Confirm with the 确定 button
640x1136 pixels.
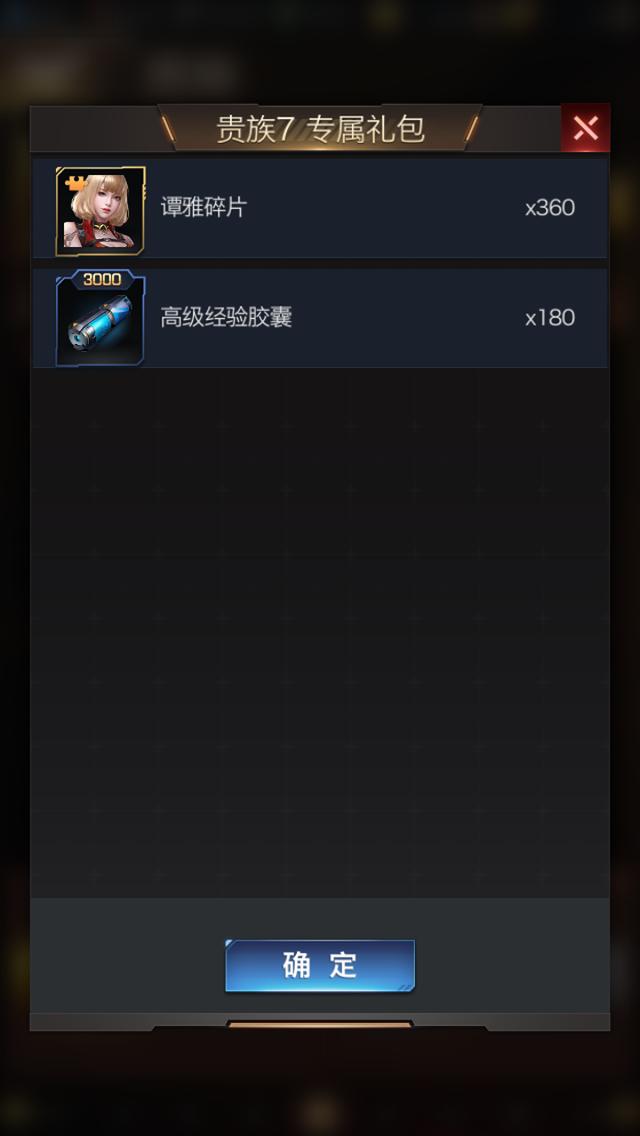click(x=320, y=965)
